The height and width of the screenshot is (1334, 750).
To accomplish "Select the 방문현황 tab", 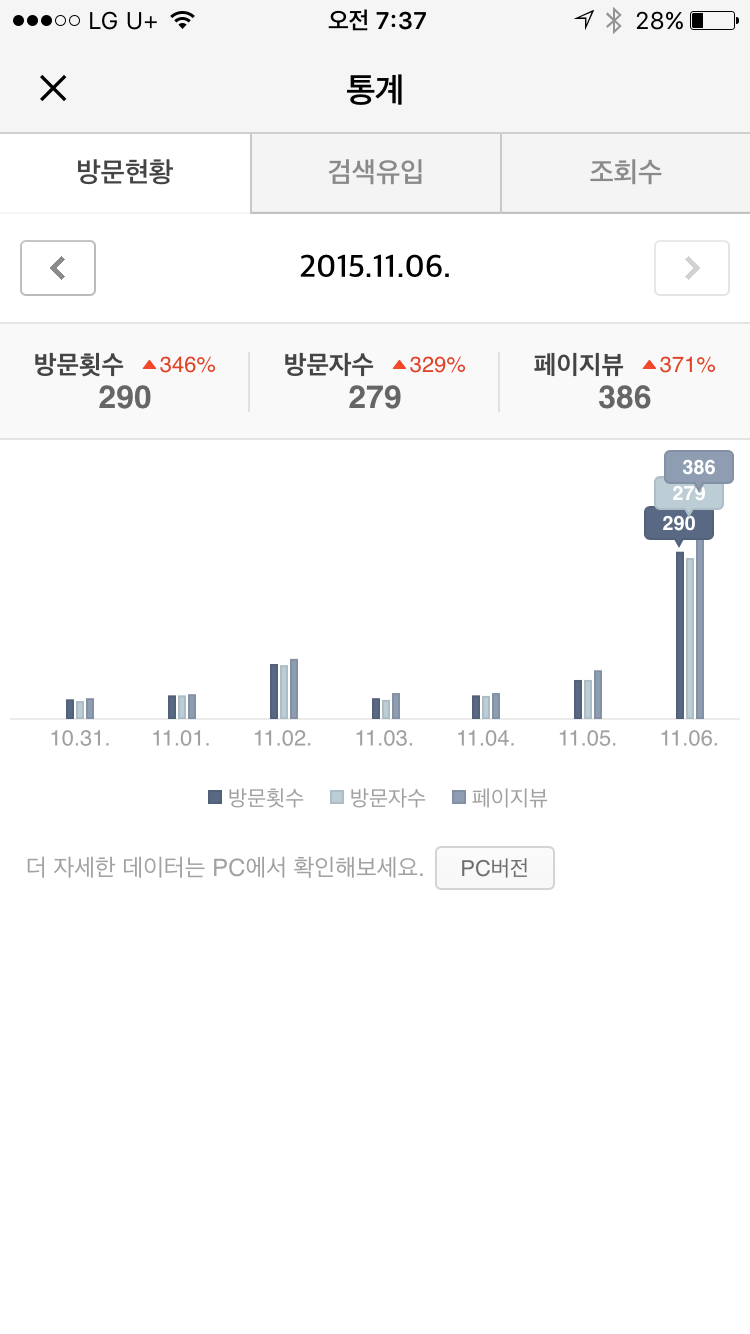I will [x=125, y=172].
